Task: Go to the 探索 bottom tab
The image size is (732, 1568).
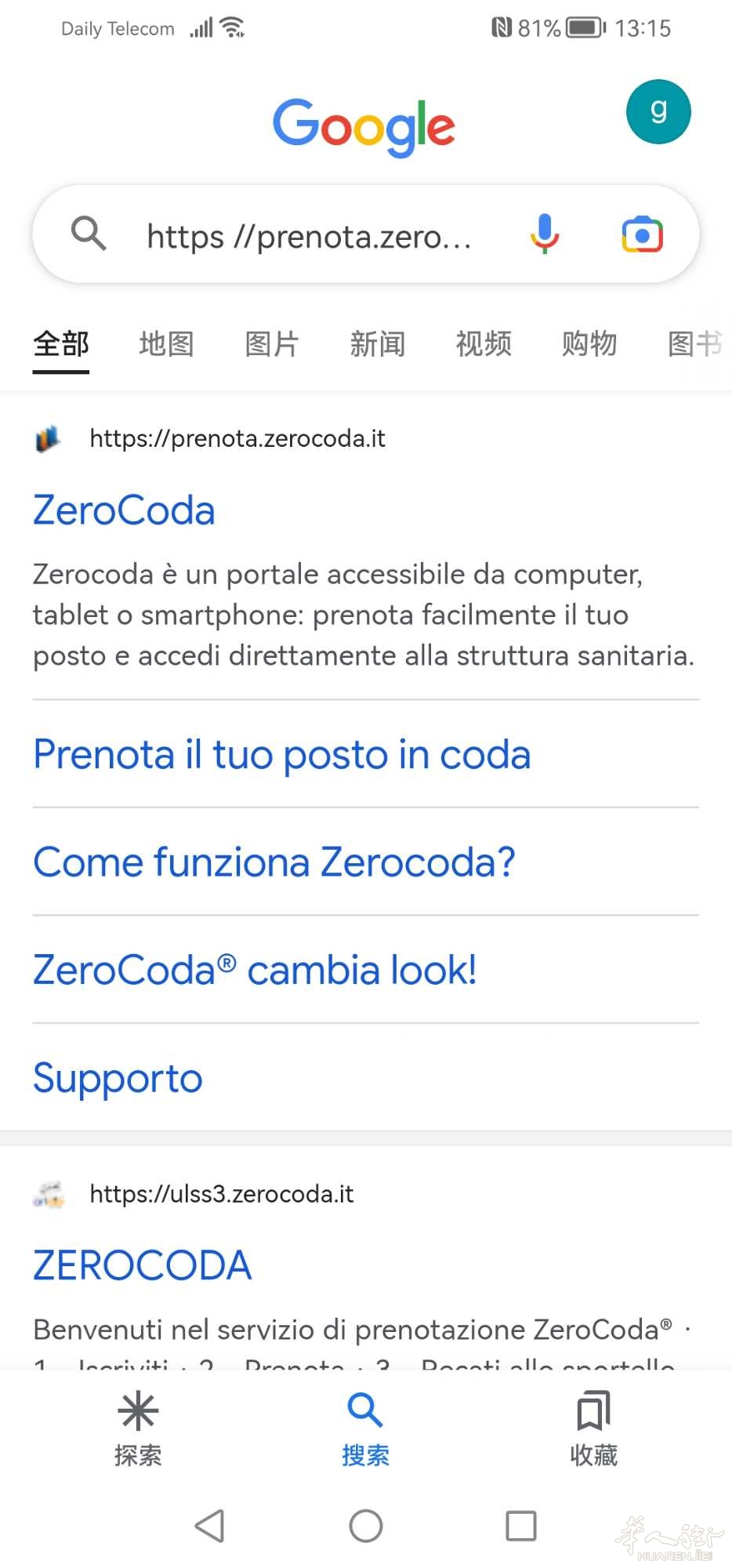Action: tap(138, 1428)
